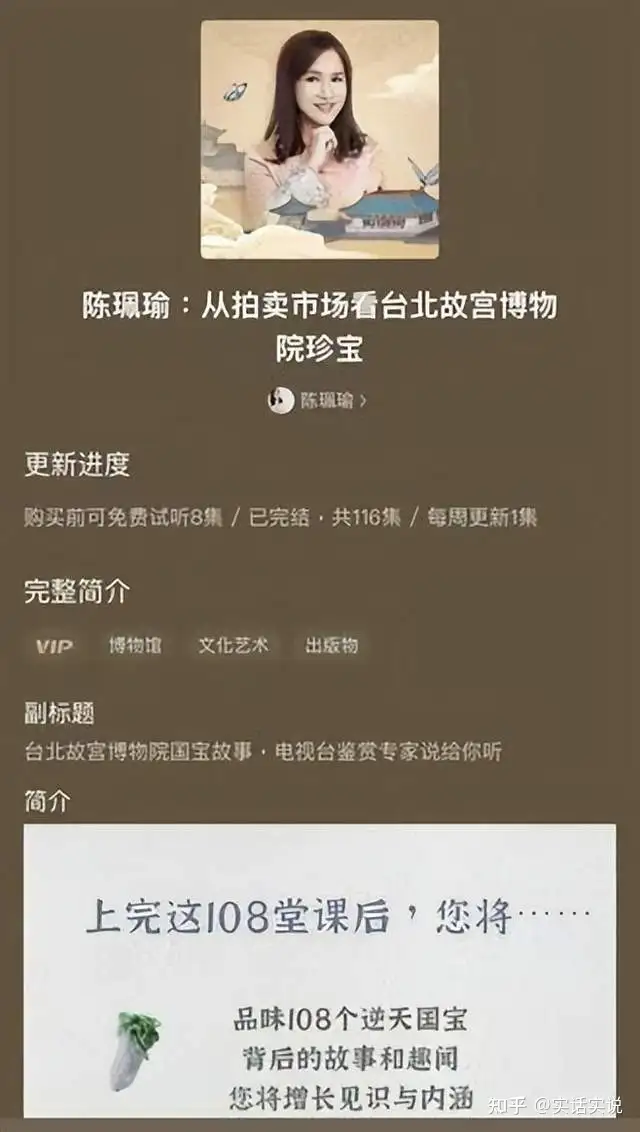Open author 陈珮瑜's profile link
Screen dimensions: 640x1132
(x=319, y=401)
